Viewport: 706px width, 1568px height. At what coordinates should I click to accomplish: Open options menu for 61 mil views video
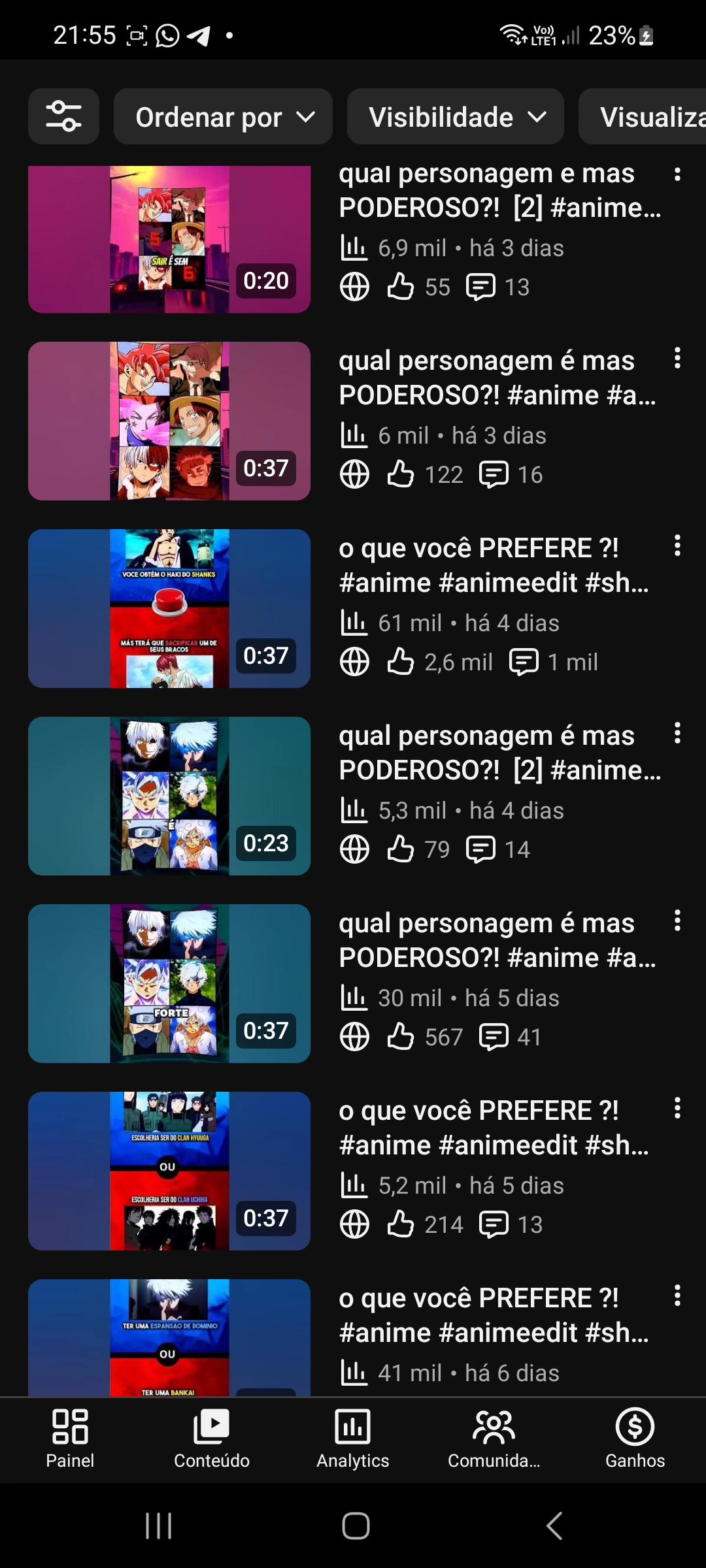point(677,546)
